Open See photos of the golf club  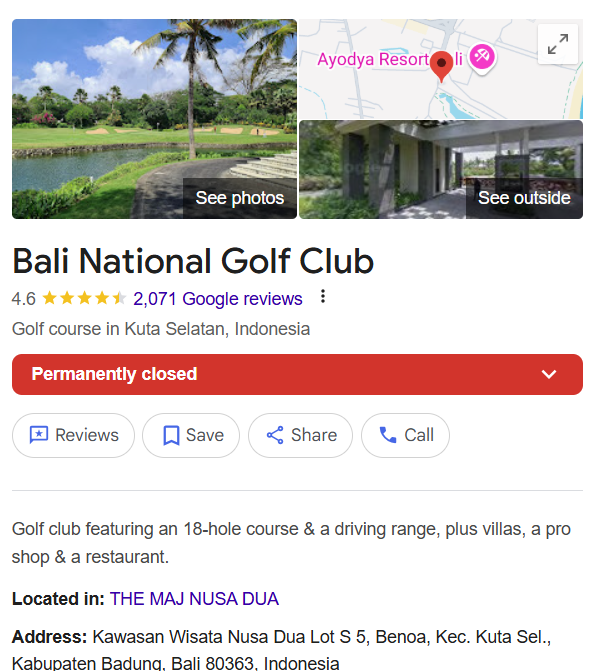point(239,198)
